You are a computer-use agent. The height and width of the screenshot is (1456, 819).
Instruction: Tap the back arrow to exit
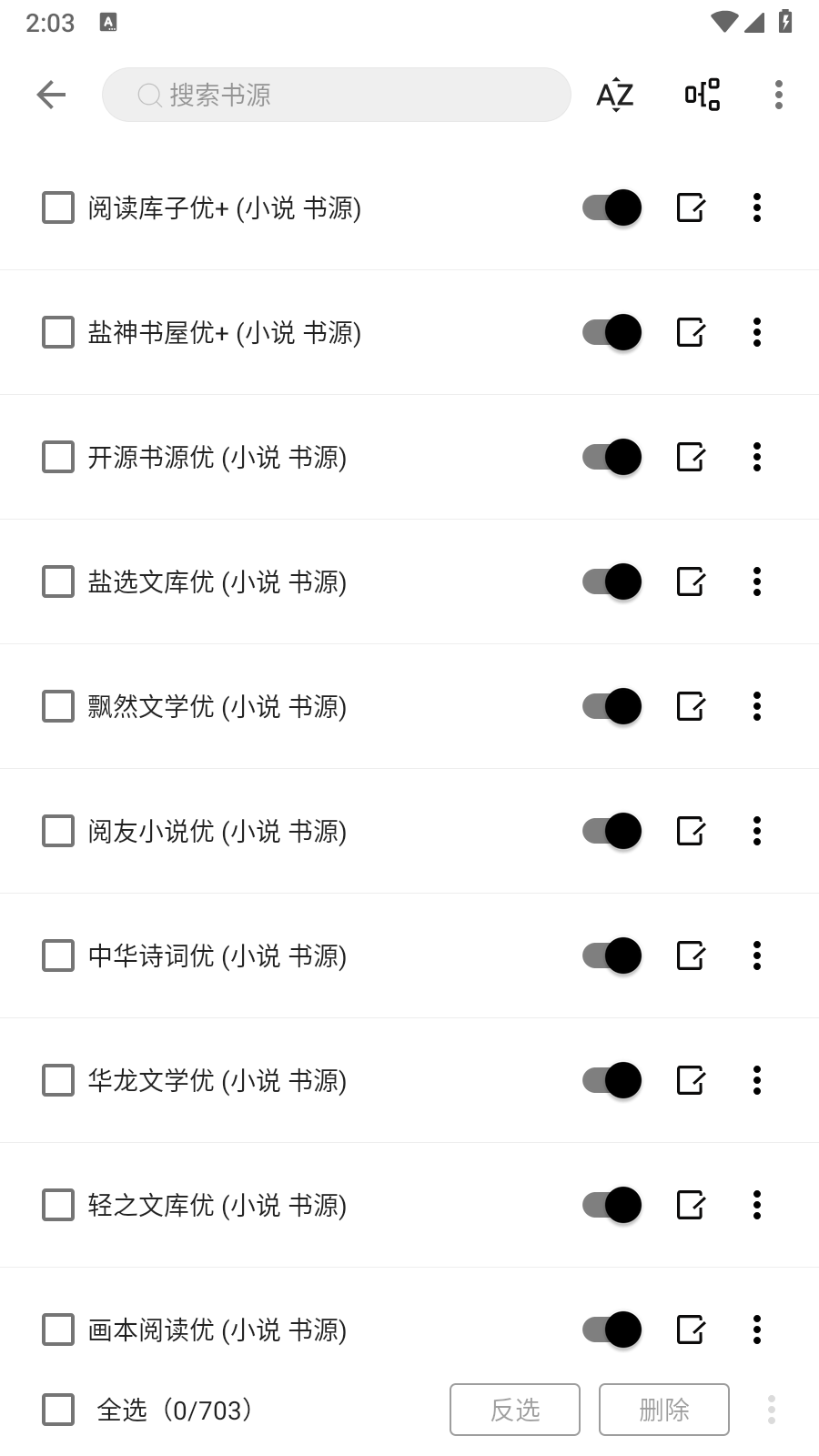(x=51, y=94)
